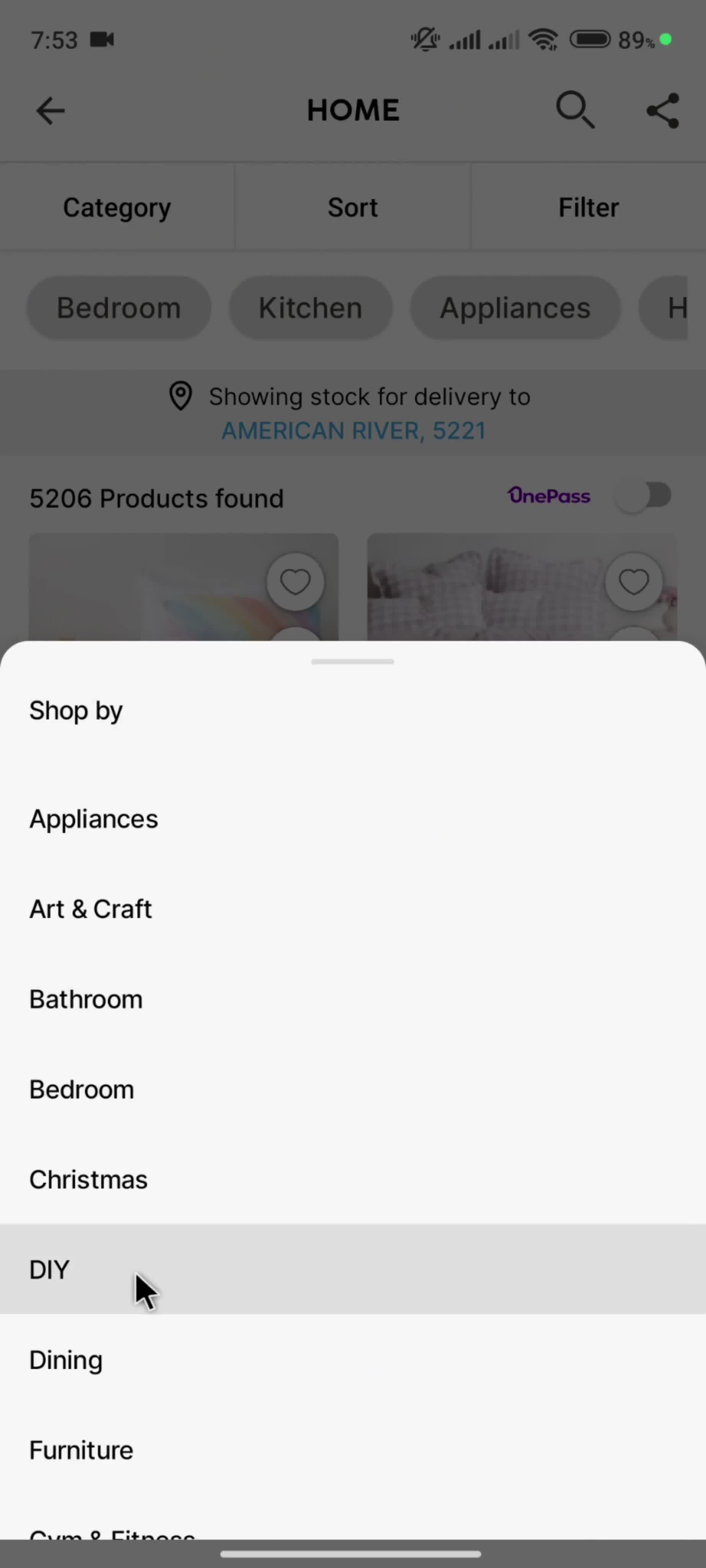Choose the Art & Craft category
The width and height of the screenshot is (706, 1568).
pyautogui.click(x=91, y=910)
